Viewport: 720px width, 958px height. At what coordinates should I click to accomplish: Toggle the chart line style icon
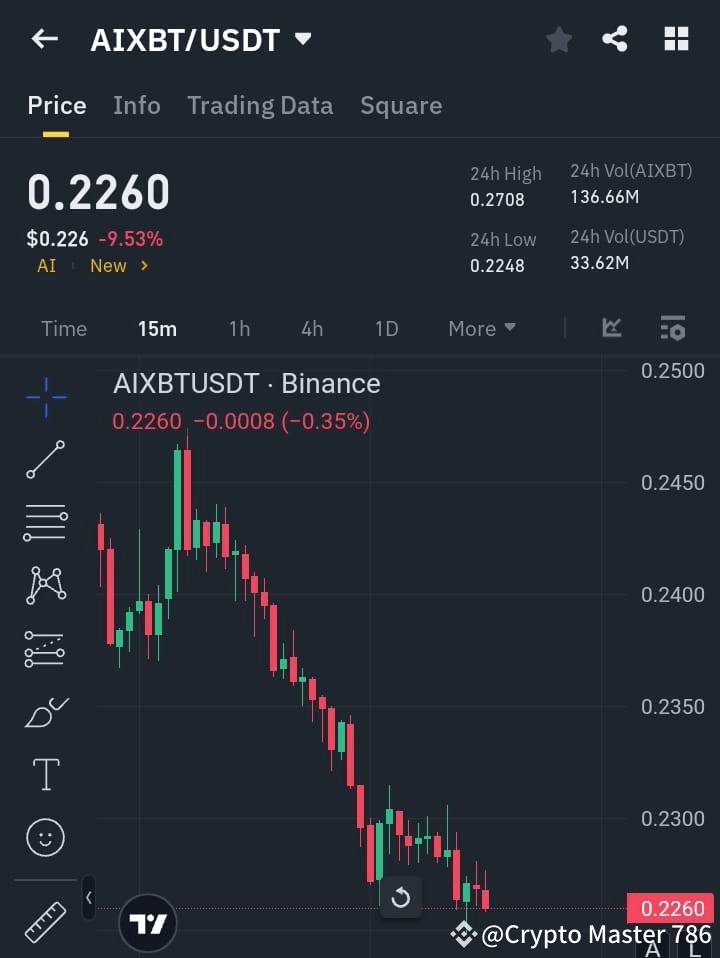coord(612,328)
